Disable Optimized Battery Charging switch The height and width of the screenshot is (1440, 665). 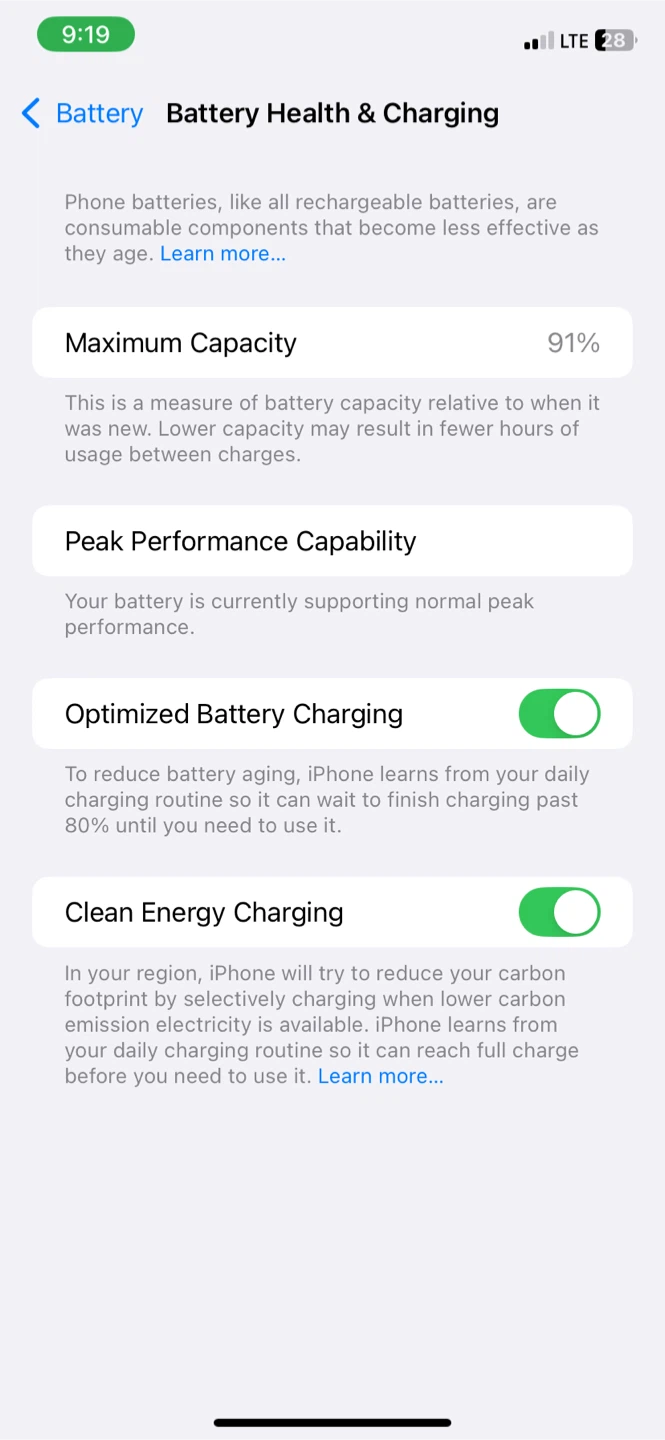point(559,714)
